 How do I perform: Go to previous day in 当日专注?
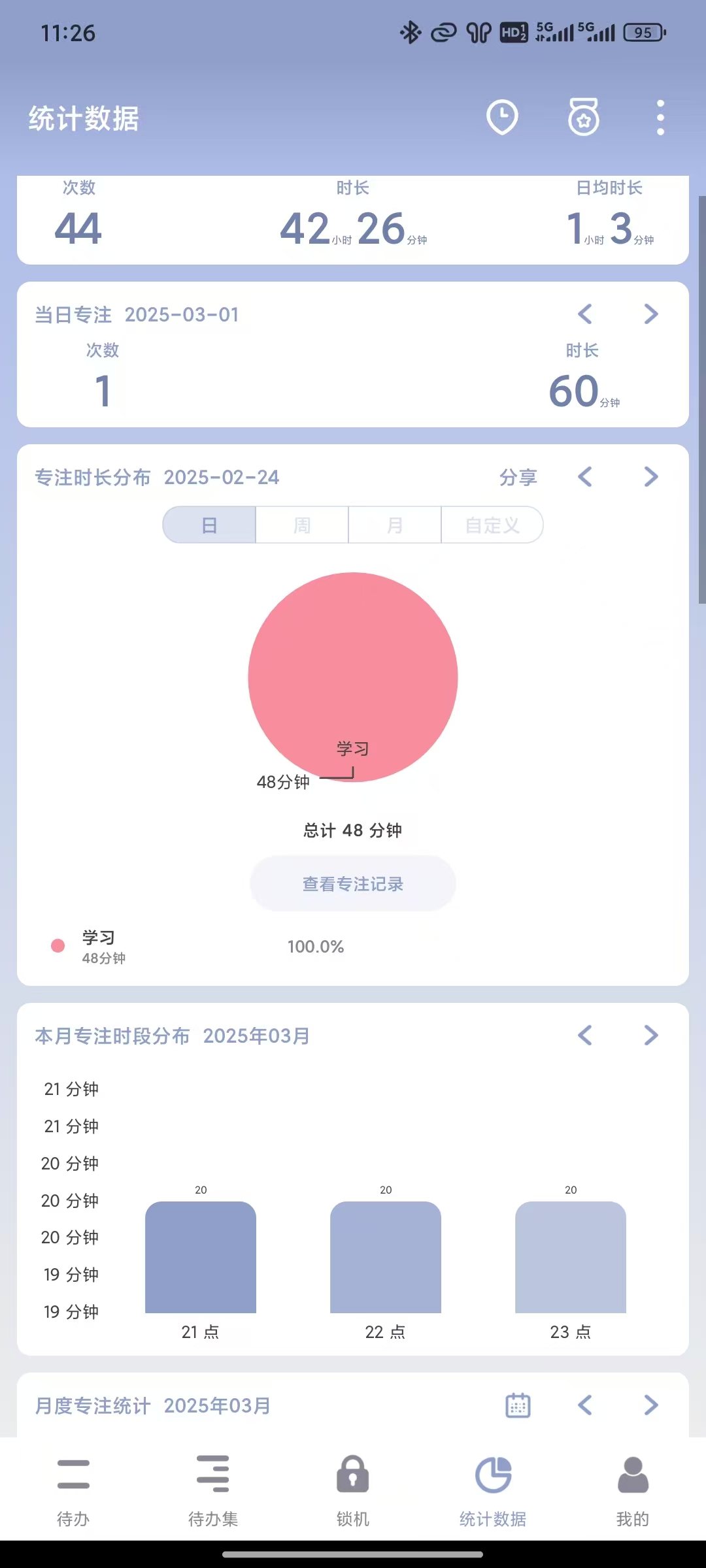[585, 314]
